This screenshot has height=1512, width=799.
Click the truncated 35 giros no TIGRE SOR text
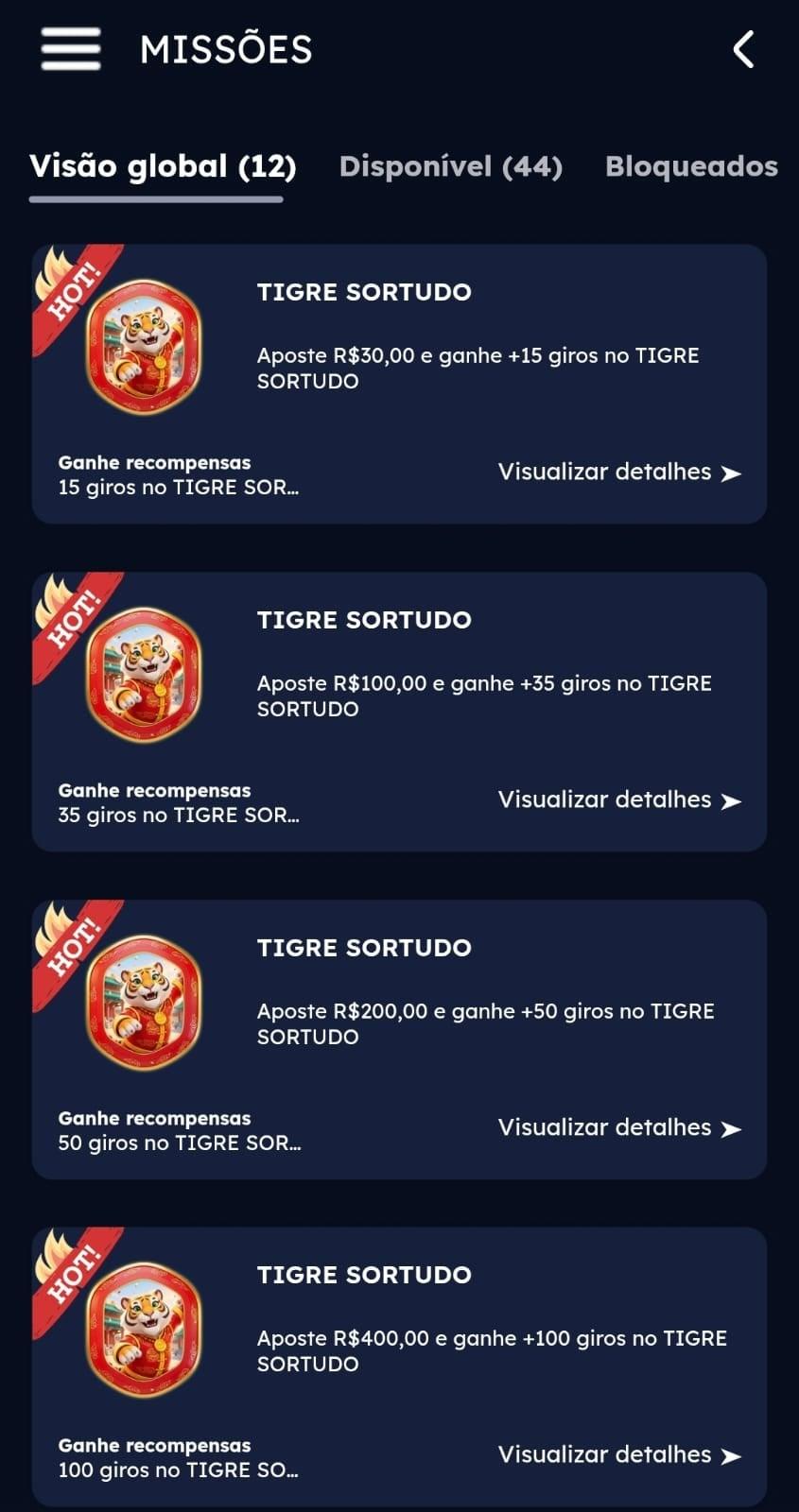click(179, 815)
